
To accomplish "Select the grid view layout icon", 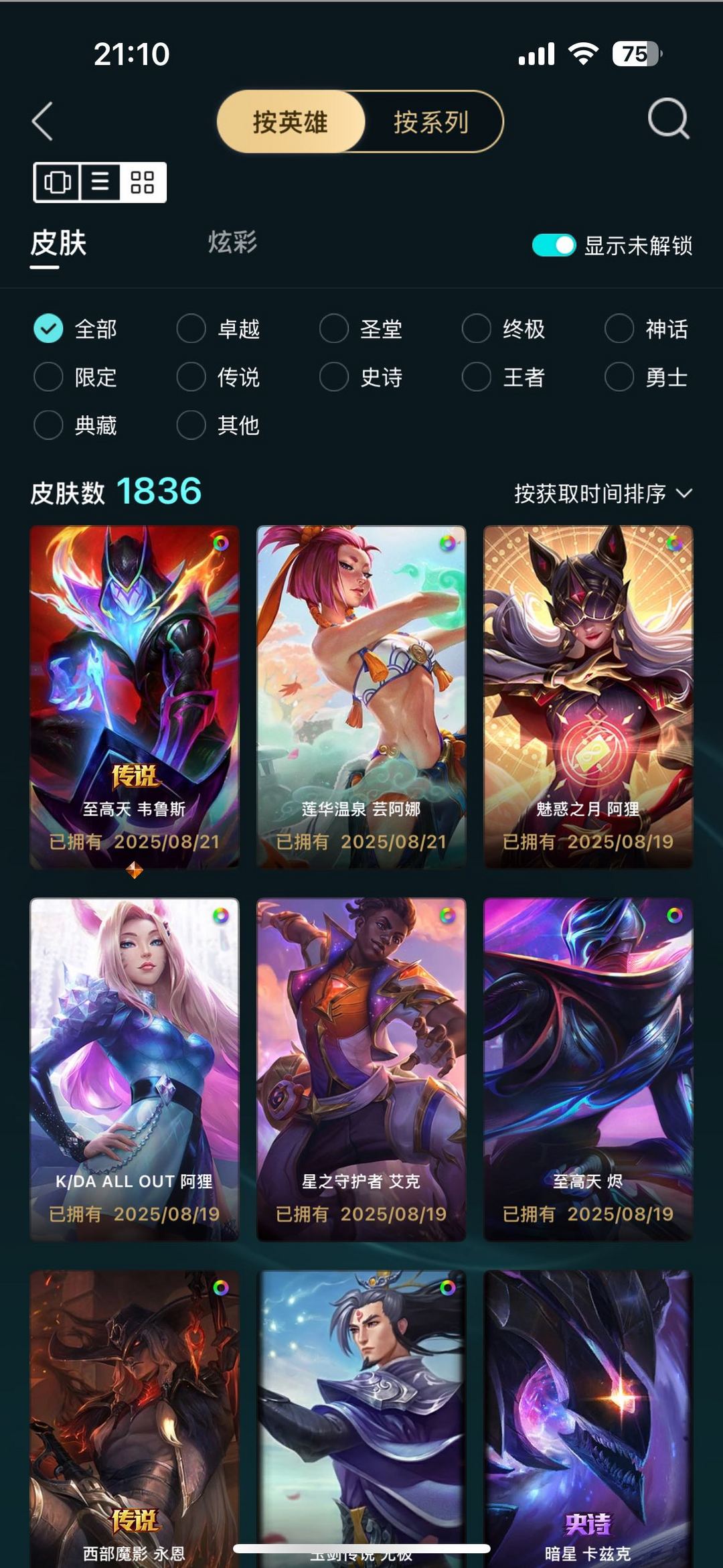I will coord(142,182).
